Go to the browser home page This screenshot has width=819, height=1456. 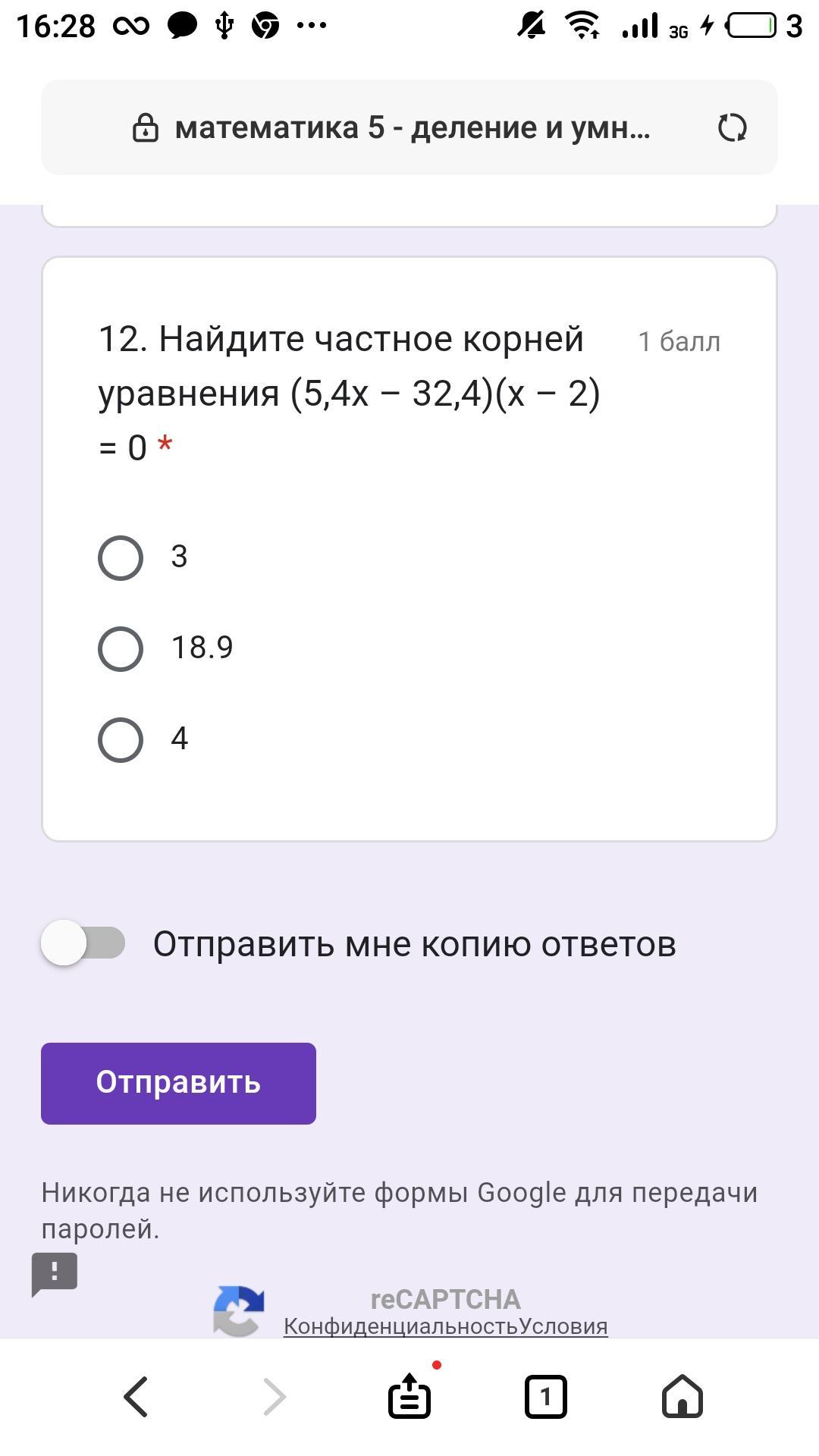682,1396
